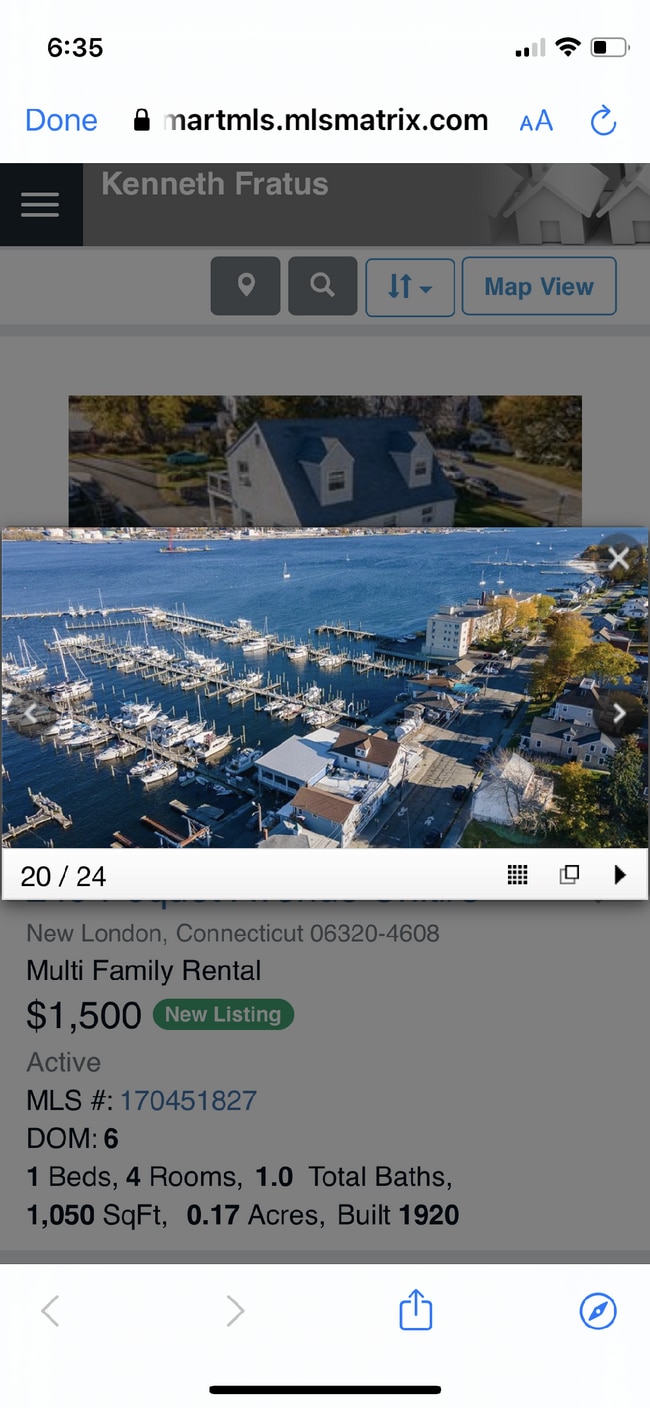Open the search magnifier button
The height and width of the screenshot is (1408, 650).
(x=322, y=286)
